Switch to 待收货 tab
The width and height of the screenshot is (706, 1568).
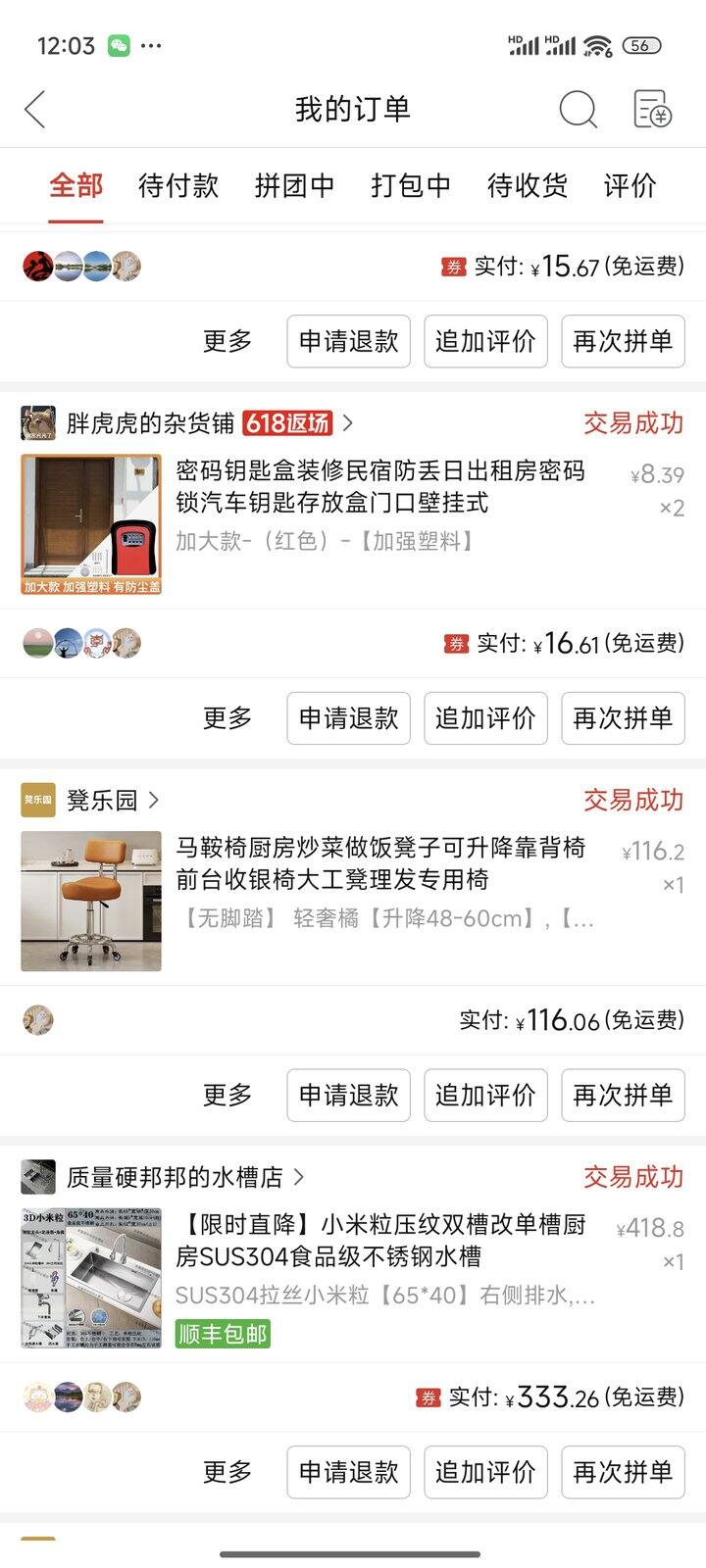(x=528, y=185)
